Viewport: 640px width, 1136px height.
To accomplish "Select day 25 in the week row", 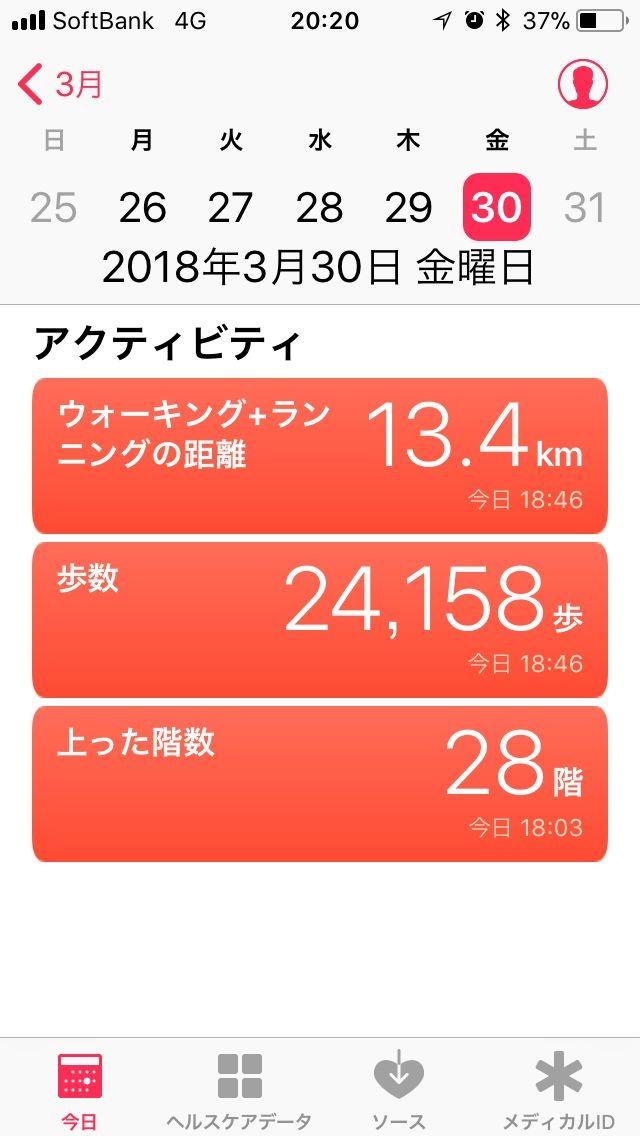I will tap(53, 208).
